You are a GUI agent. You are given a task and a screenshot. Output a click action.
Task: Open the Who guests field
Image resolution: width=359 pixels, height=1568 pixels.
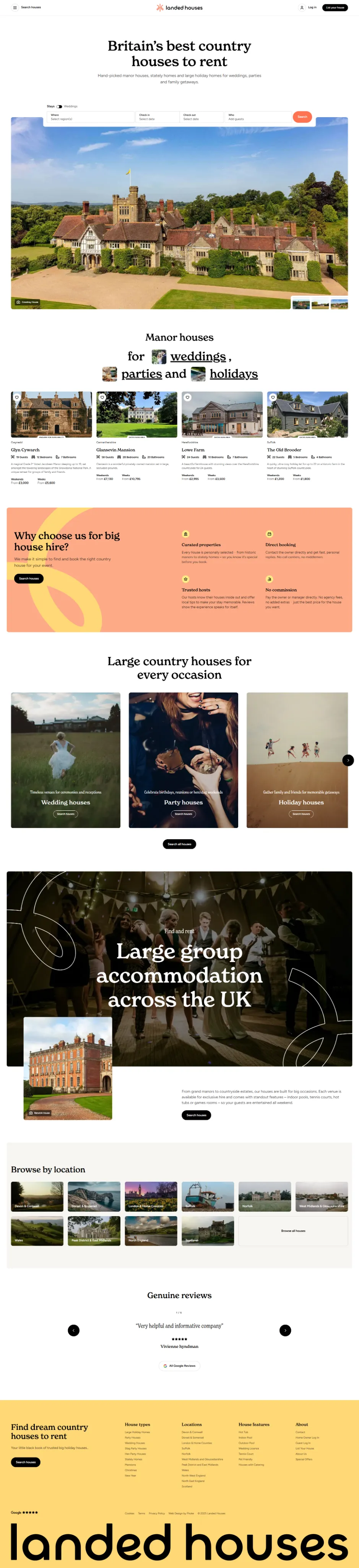[x=258, y=117]
